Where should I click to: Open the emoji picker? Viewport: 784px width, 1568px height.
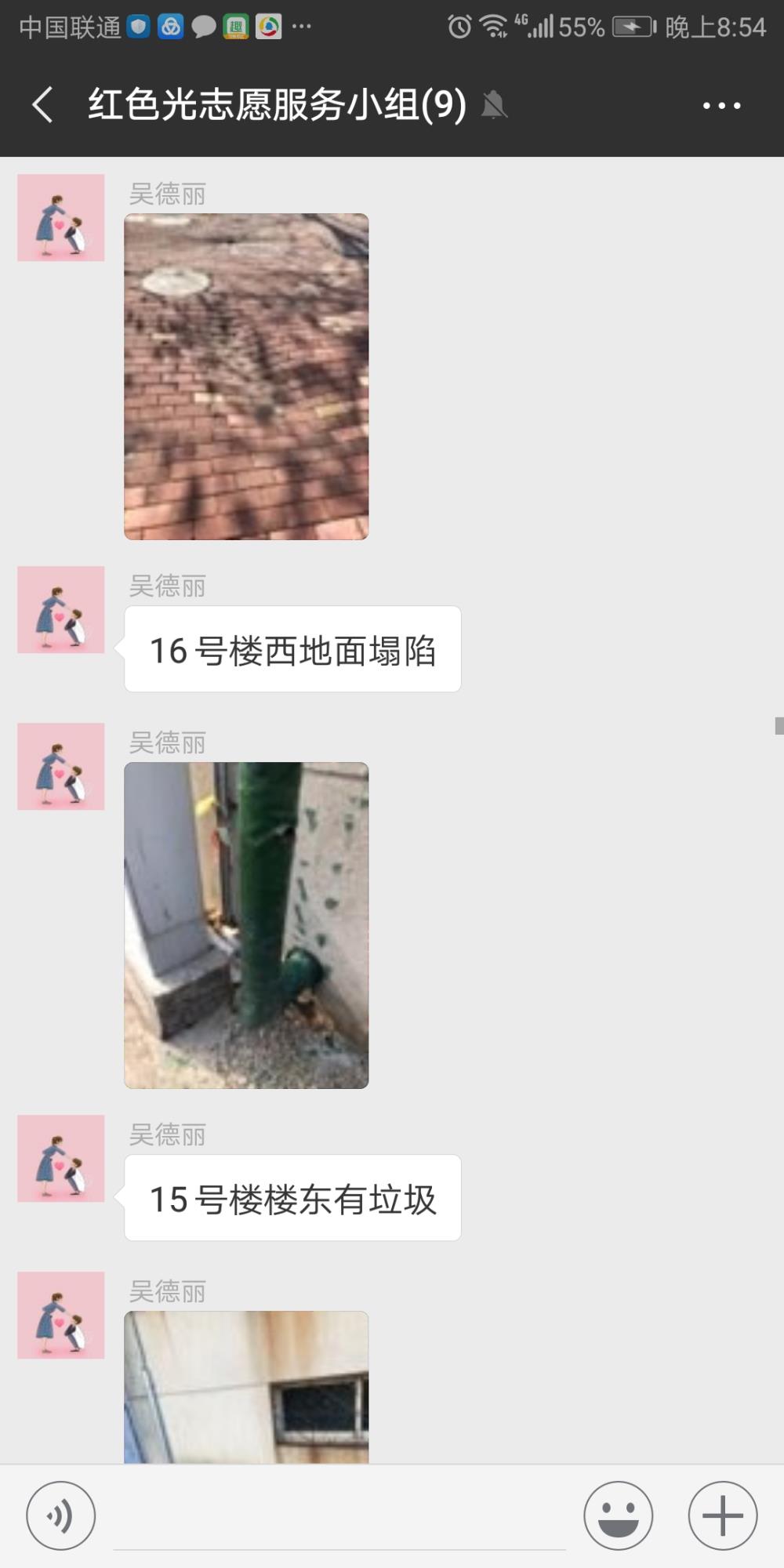tap(619, 1515)
